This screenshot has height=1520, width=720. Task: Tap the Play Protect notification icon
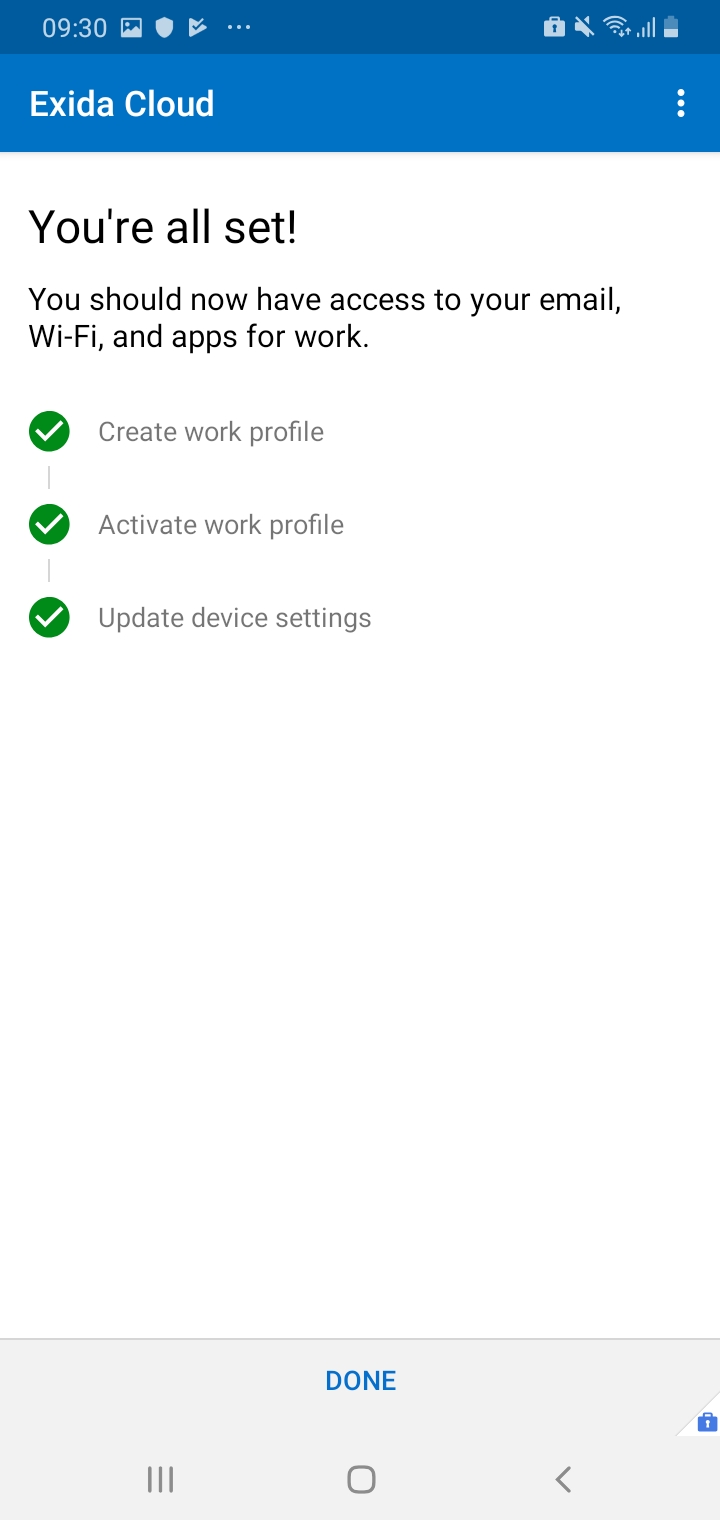197,27
